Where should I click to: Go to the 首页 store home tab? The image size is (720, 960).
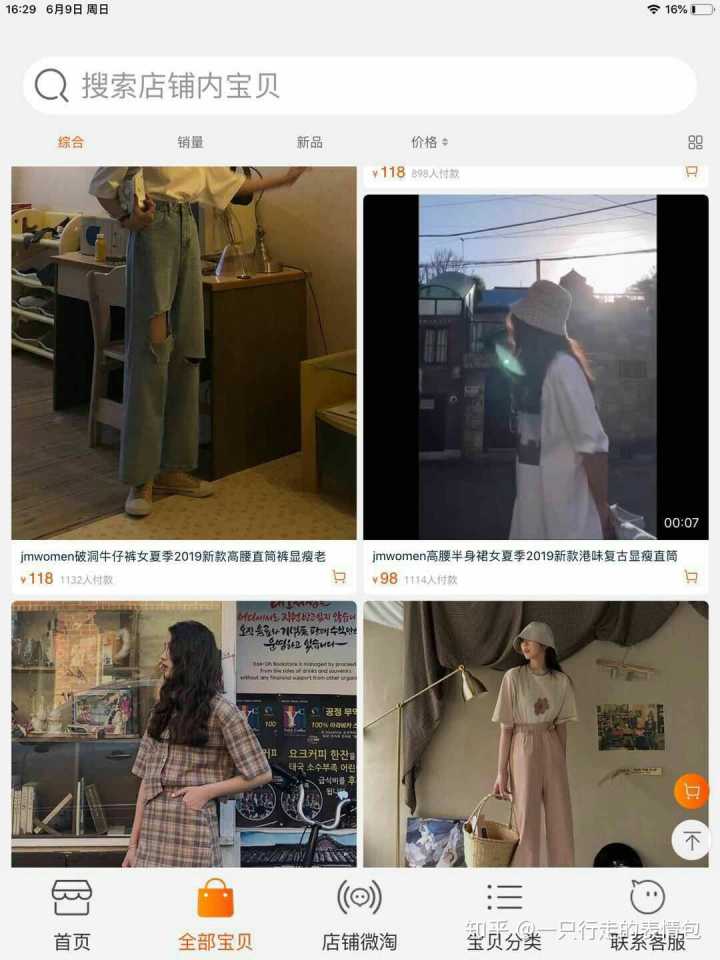(72, 914)
